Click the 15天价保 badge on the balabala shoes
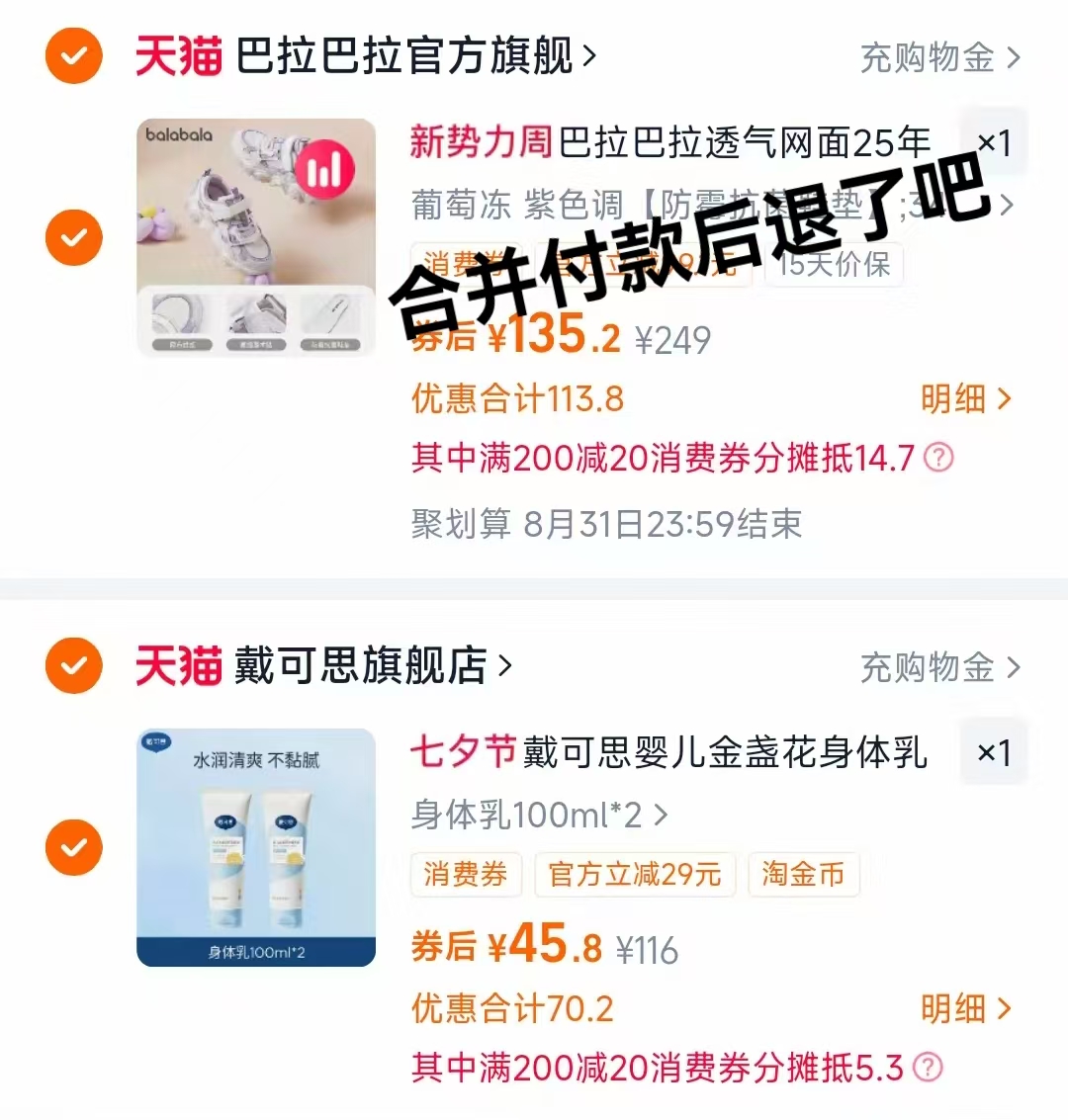Image resolution: width=1068 pixels, height=1120 pixels. 834,264
